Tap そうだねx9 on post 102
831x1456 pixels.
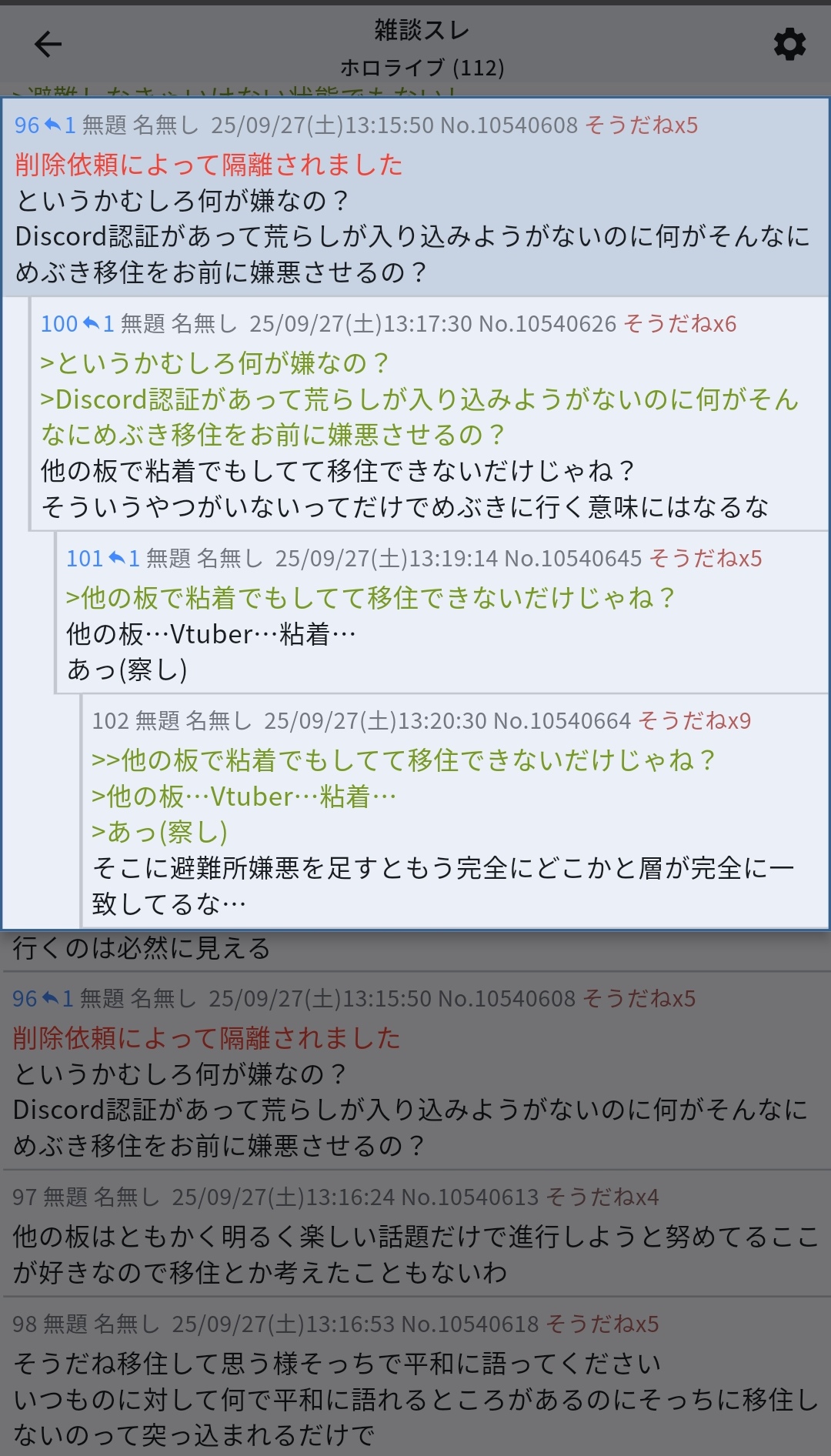click(x=694, y=721)
